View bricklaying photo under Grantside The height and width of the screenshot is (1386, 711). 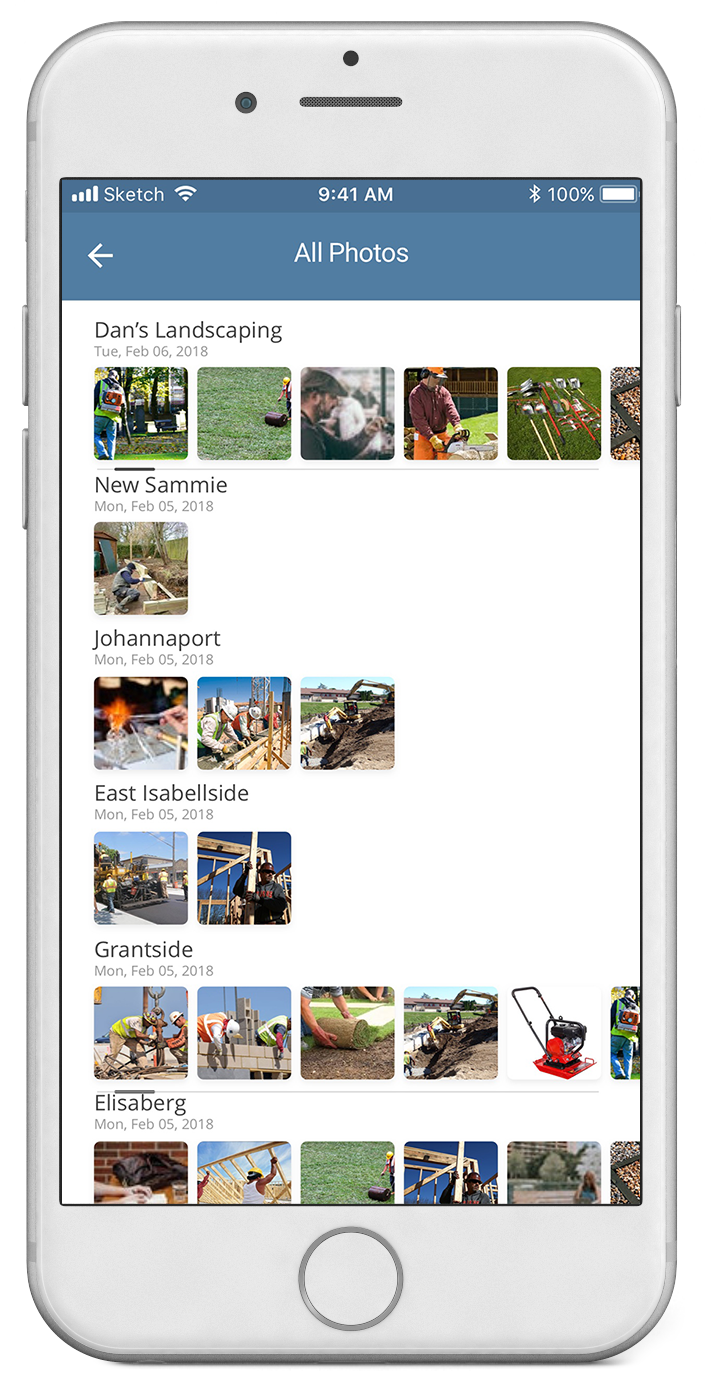coord(244,1033)
